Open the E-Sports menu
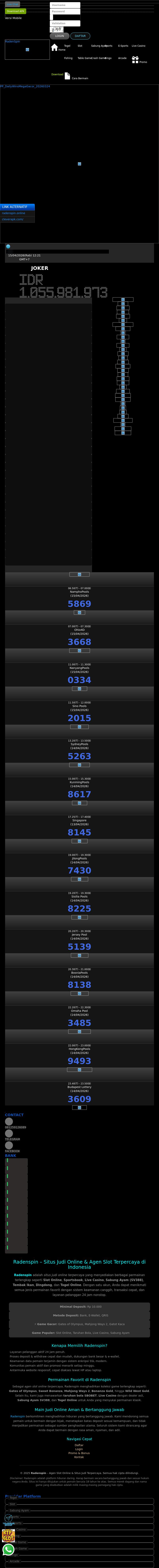Viewport: 159px width, 1568px height. (123, 46)
